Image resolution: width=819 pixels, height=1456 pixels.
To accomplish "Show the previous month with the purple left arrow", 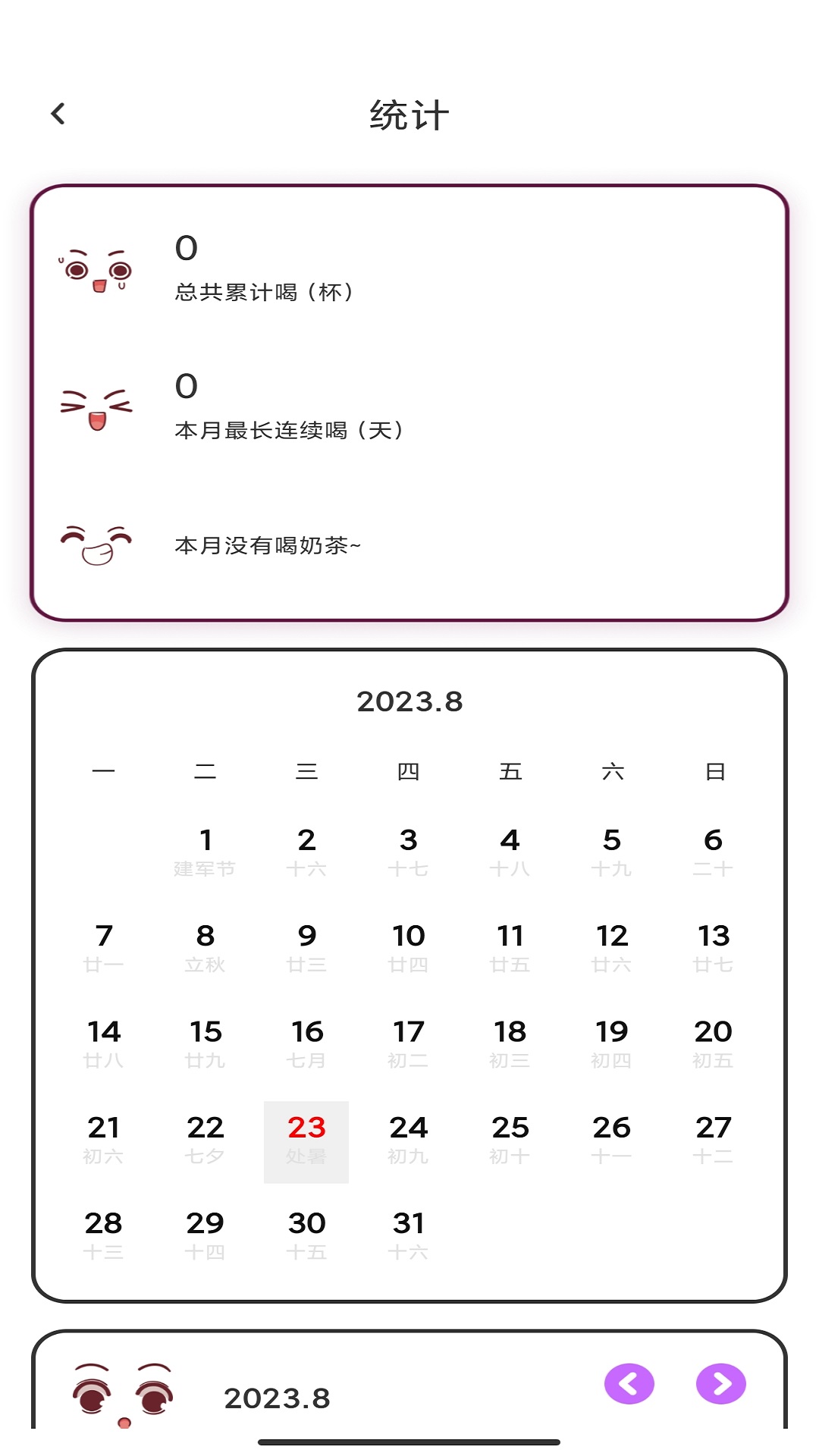I will click(x=629, y=1384).
